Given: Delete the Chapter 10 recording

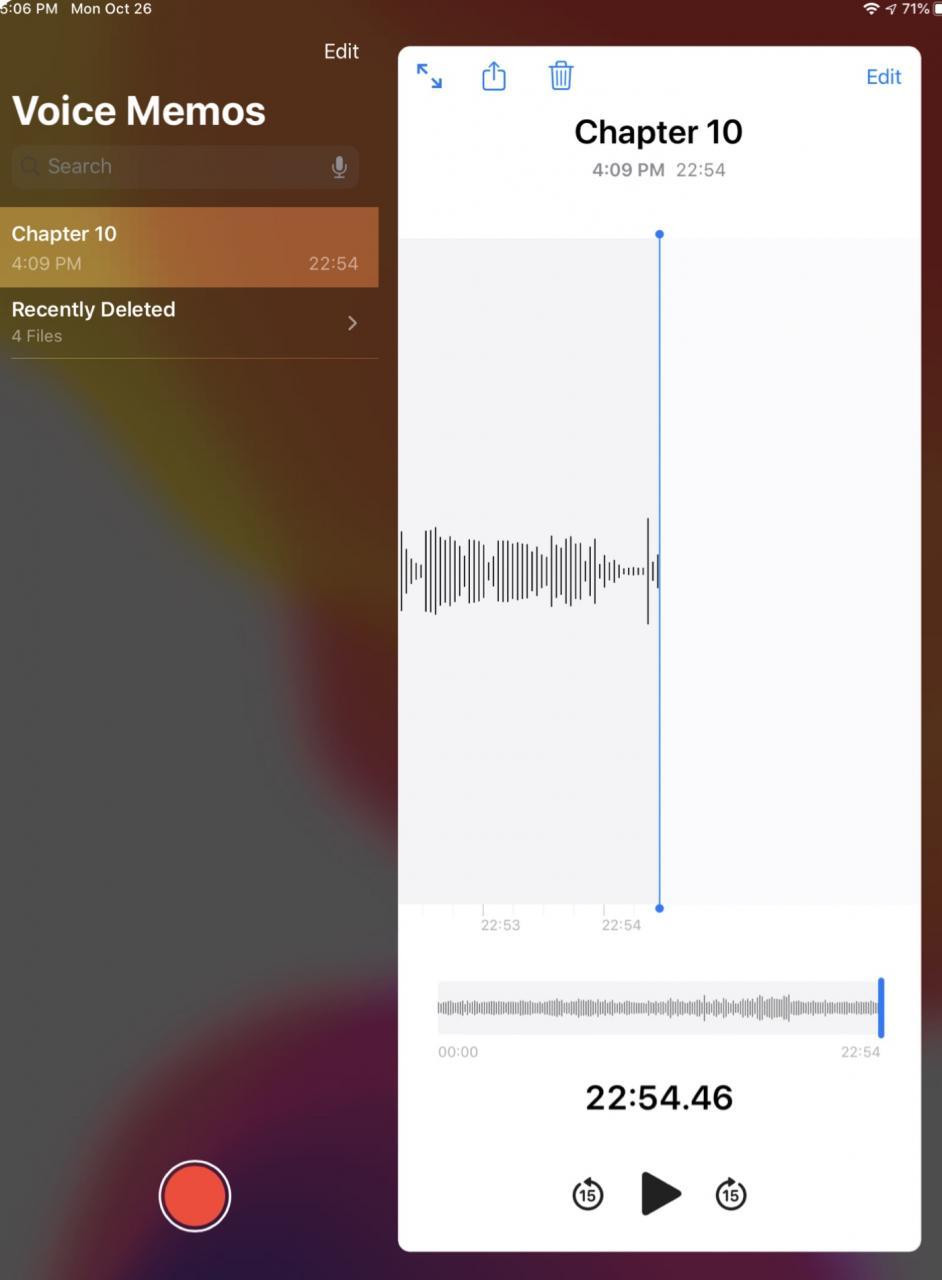Looking at the screenshot, I should pos(561,76).
